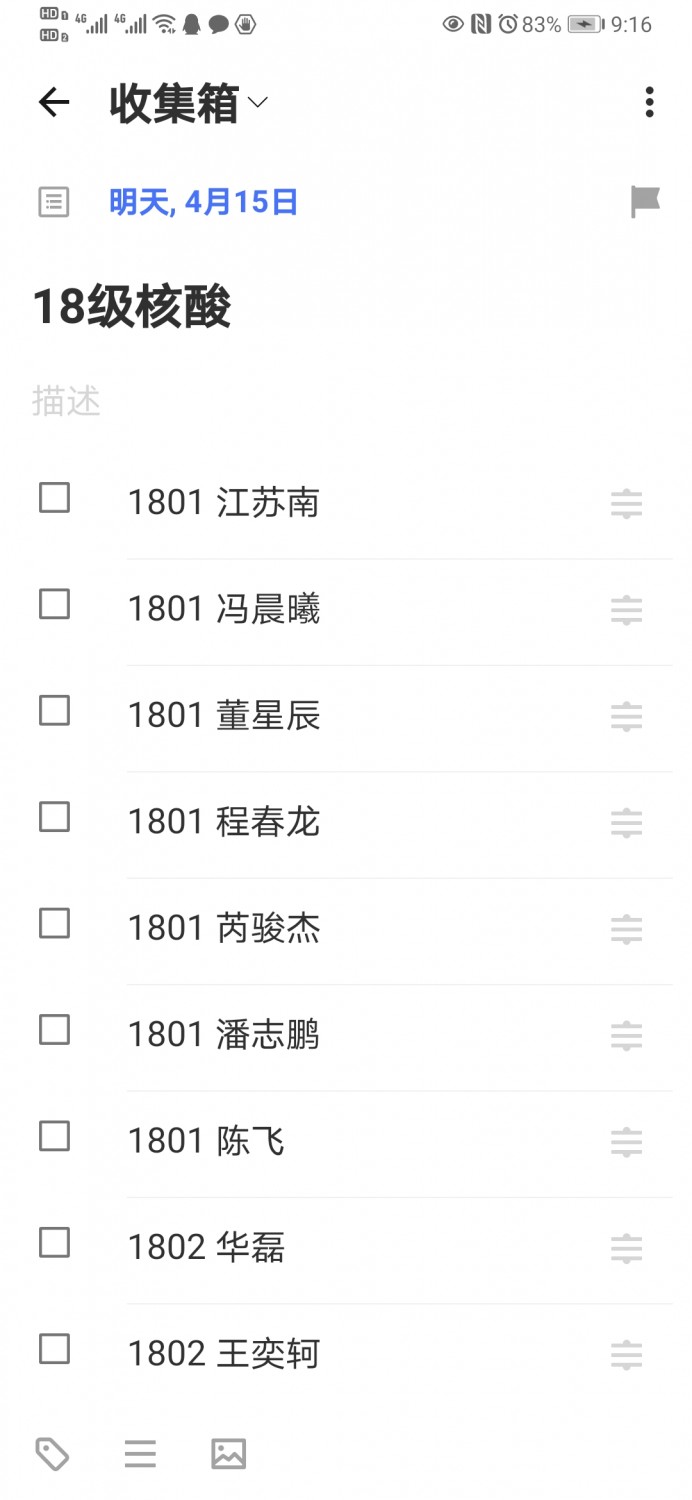Tap the list icon in bottom toolbar
Screen dimensions: 692x1500
point(140,1454)
